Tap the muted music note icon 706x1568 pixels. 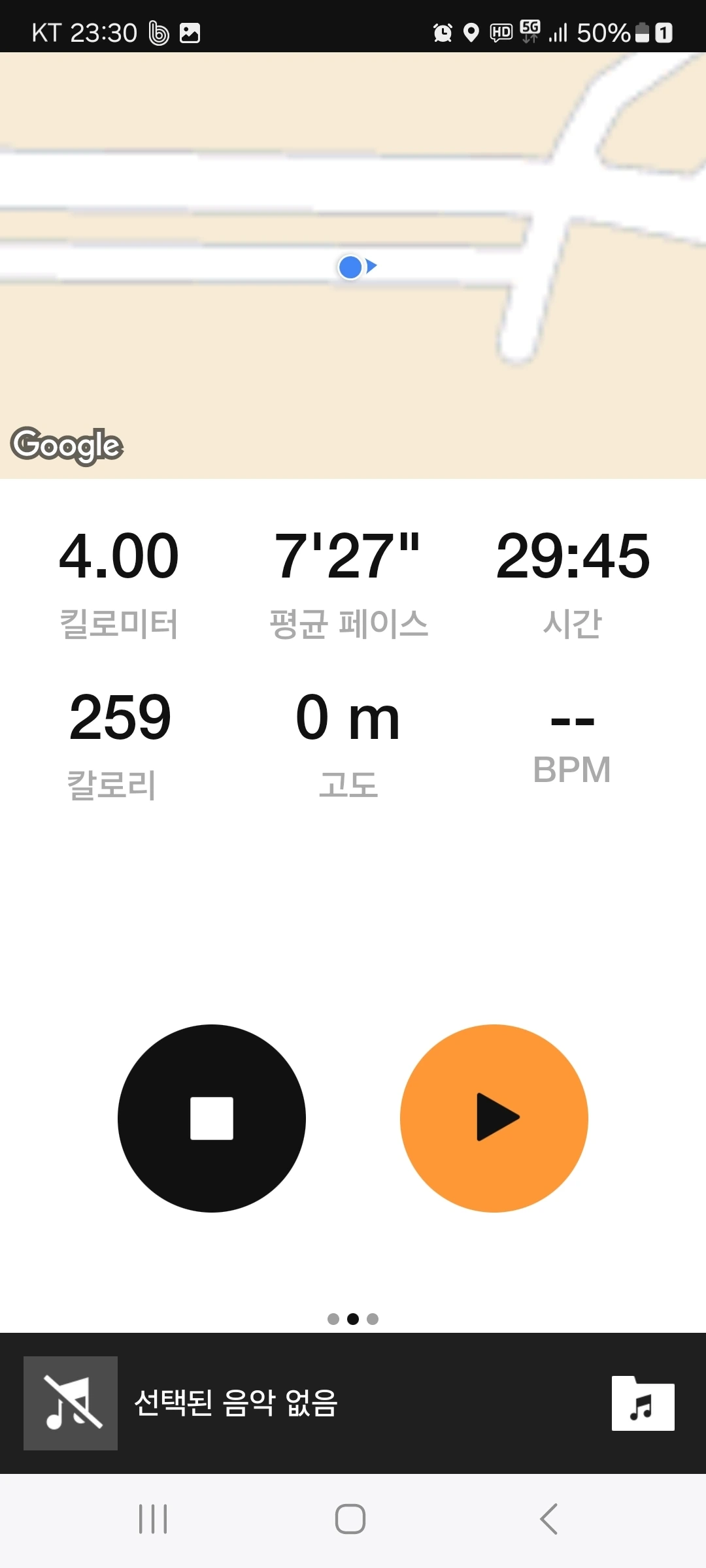[x=71, y=1403]
